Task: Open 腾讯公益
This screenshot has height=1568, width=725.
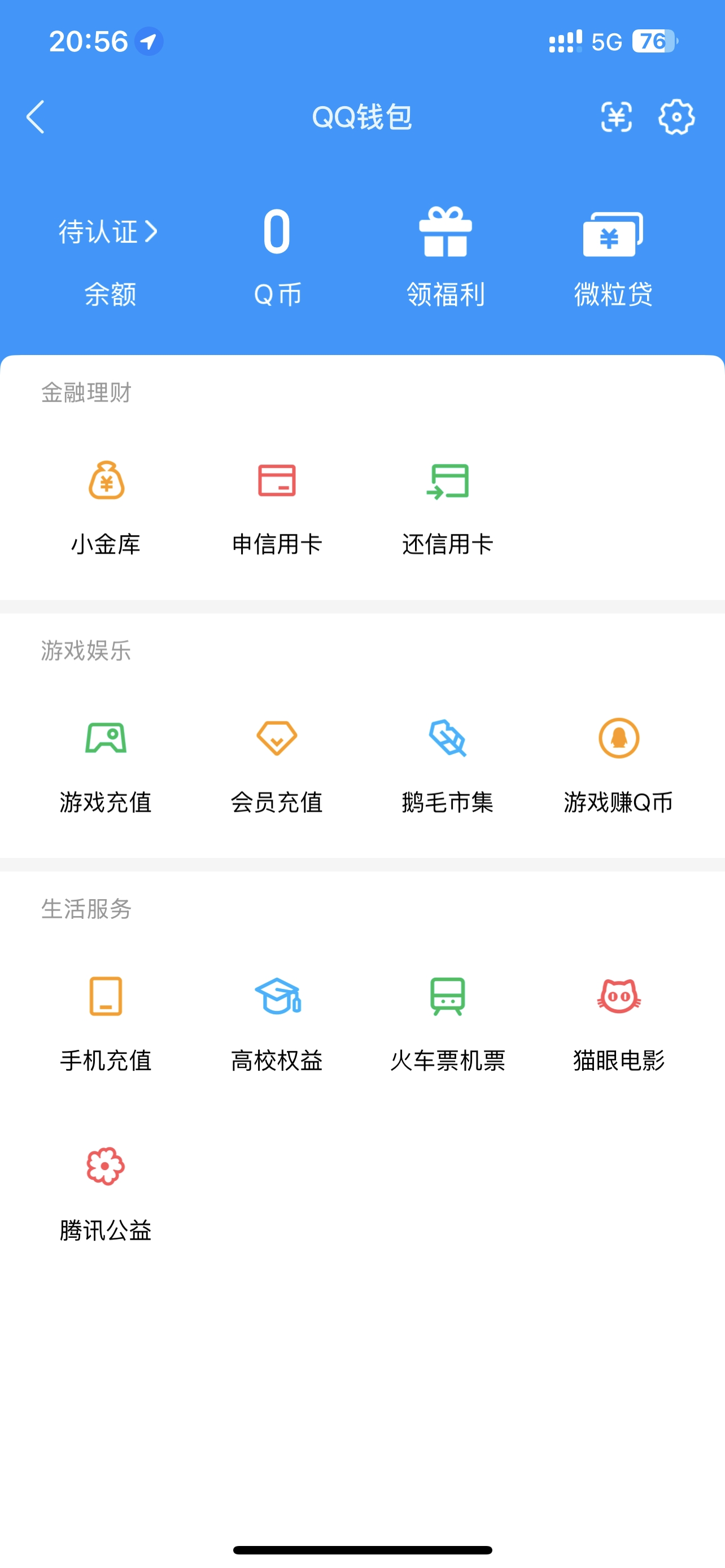Action: 106,1195
